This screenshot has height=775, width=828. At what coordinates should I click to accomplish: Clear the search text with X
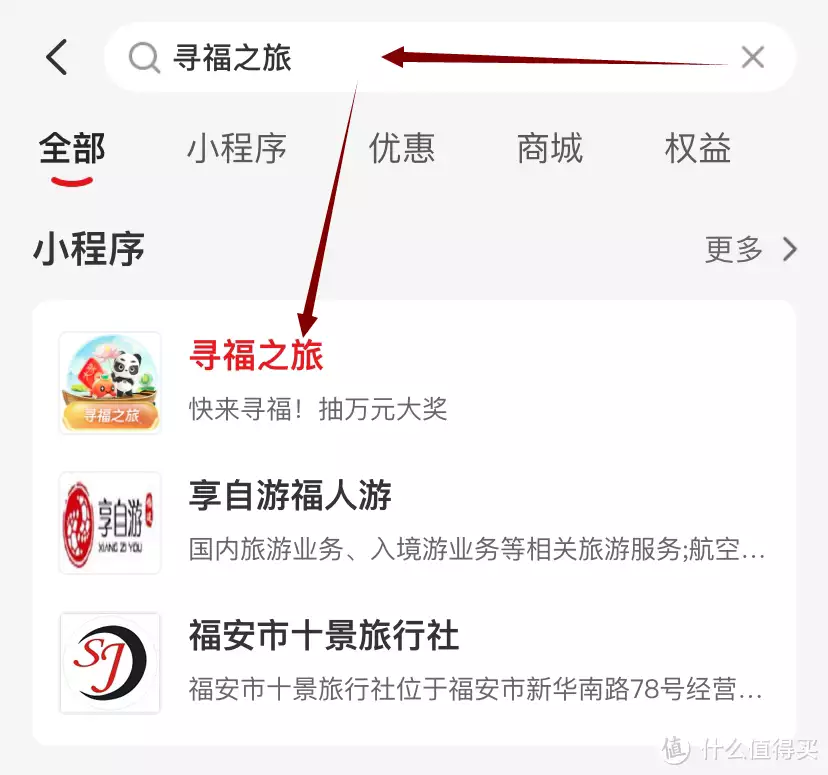[x=752, y=57]
